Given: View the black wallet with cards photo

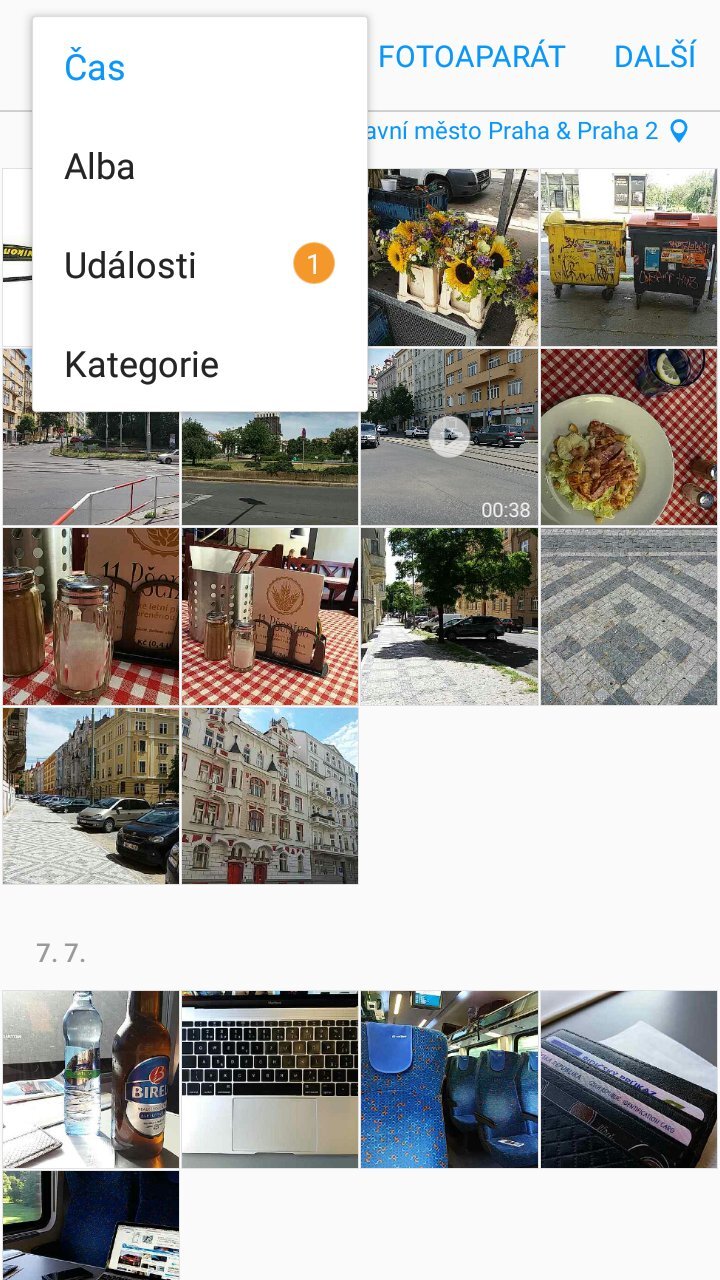Looking at the screenshot, I should pos(629,1079).
